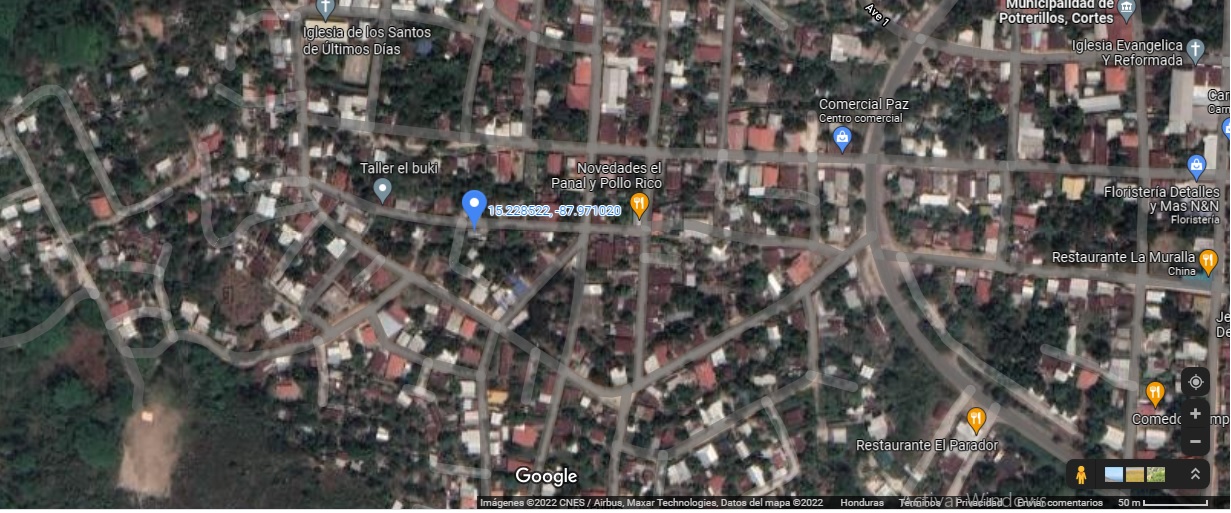Open Municipalidad de Potrerillos marker
Screen dimensions: 1231x513
pyautogui.click(x=1127, y=9)
